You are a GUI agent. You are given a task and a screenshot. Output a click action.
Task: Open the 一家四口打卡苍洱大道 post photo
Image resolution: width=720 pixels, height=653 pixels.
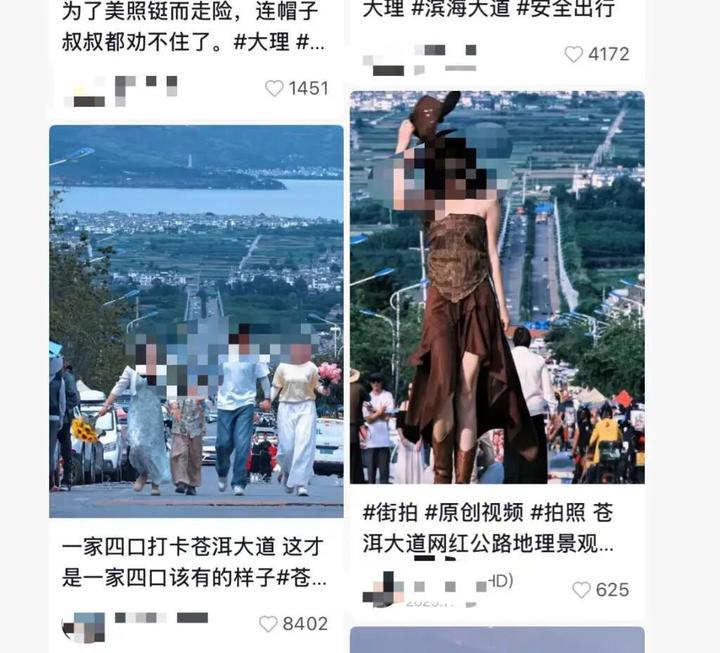196,320
